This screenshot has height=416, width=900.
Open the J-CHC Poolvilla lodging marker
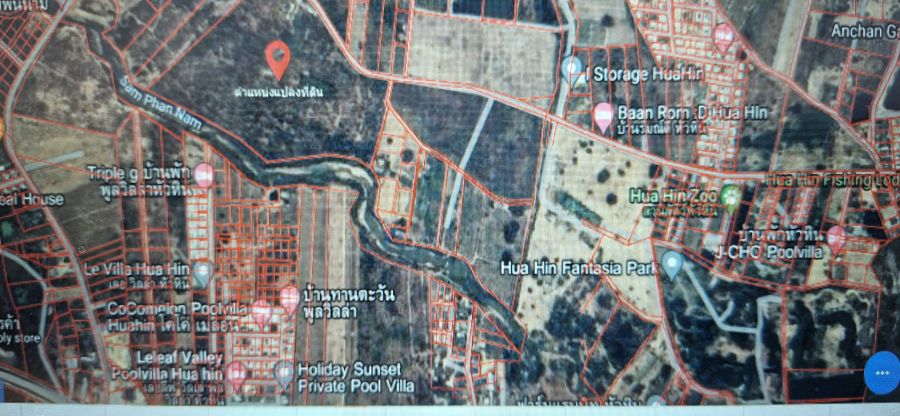click(835, 238)
